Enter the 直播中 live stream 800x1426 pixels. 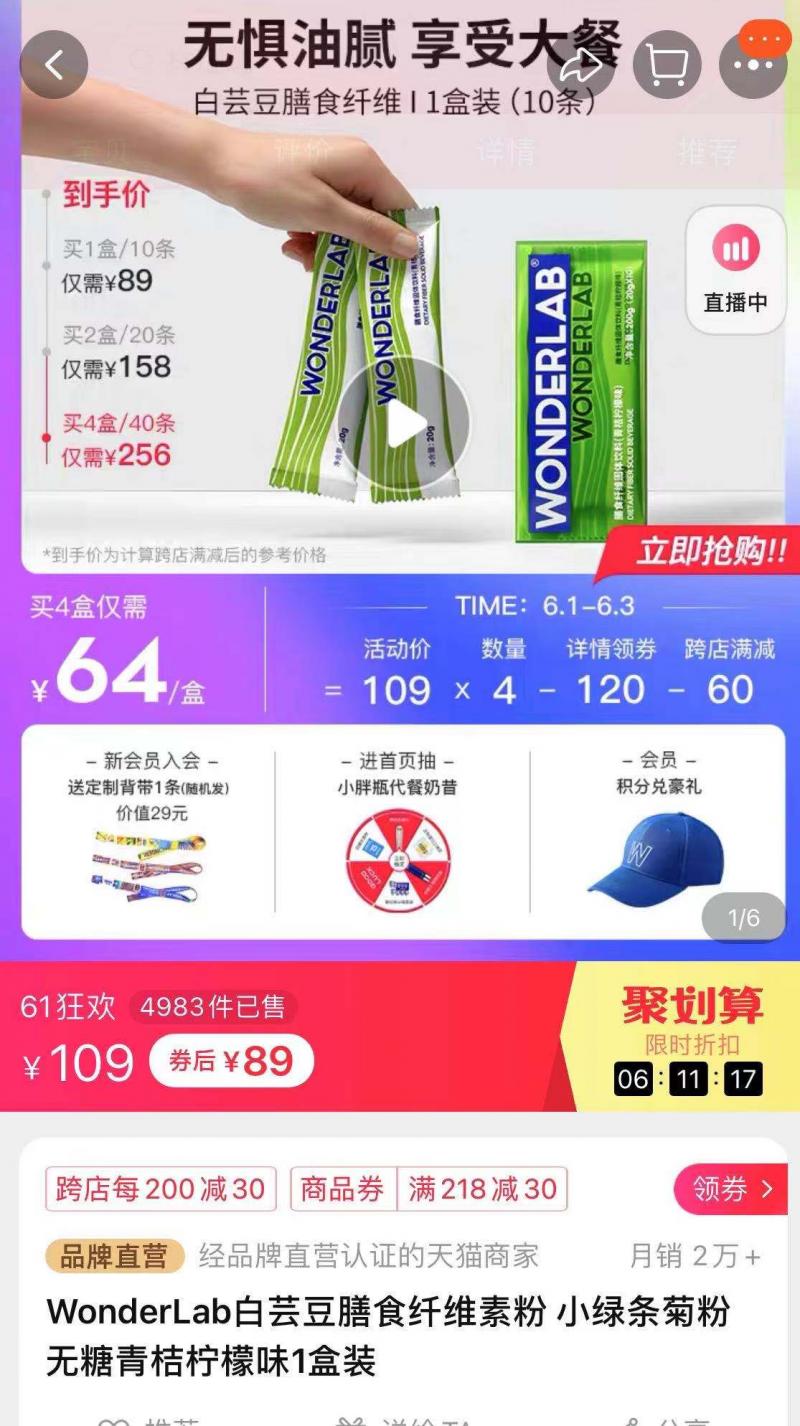735,270
